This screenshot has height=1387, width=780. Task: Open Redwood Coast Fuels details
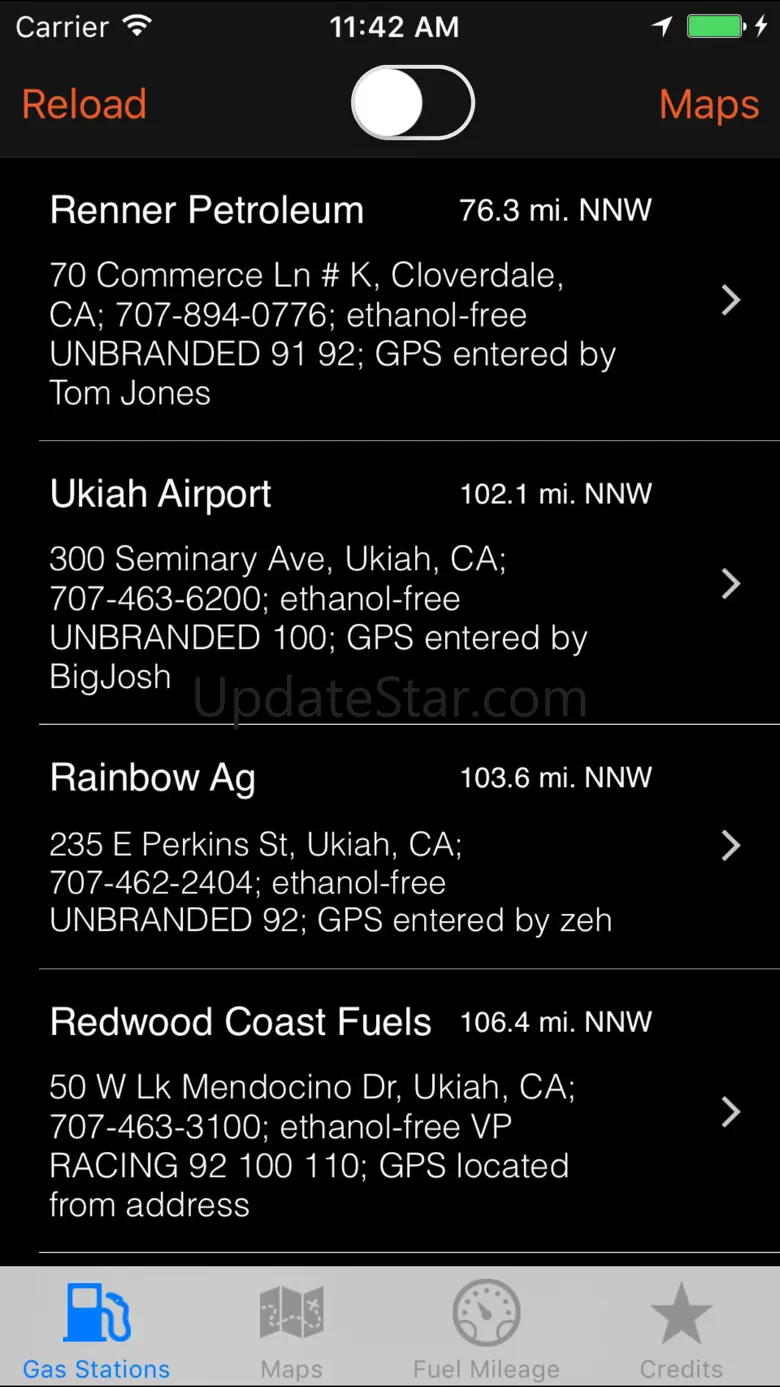[x=390, y=1111]
